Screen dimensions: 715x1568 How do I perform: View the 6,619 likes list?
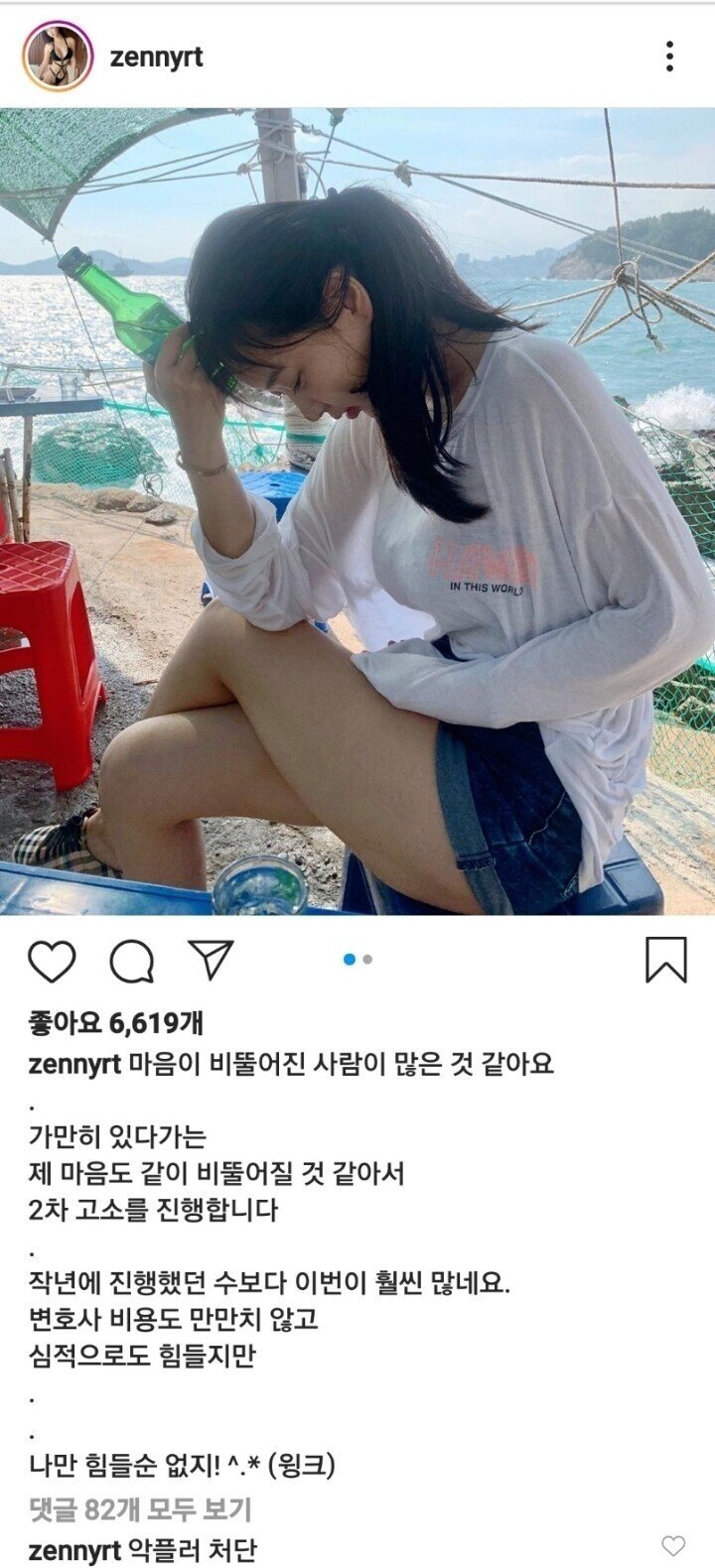[x=115, y=1023]
